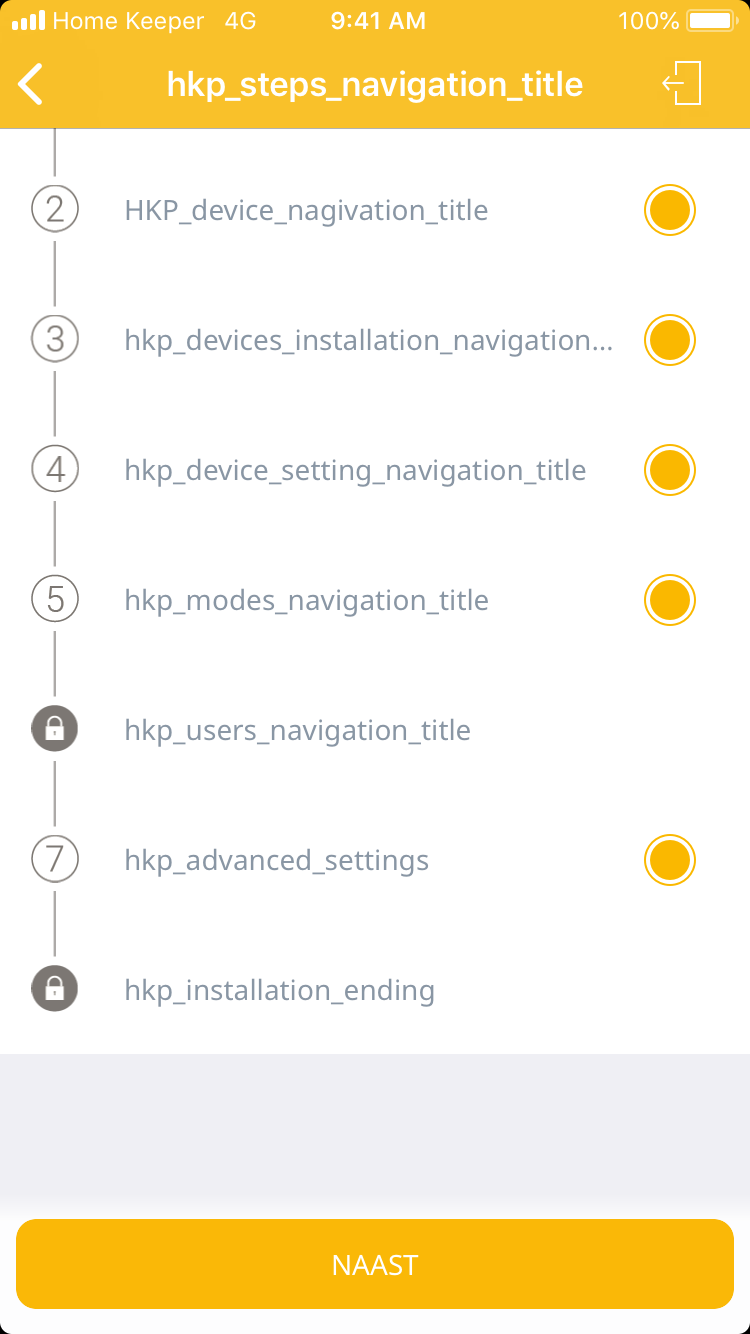Open step 4 hkp_device_setting_navigation_title
This screenshot has width=750, height=1334.
click(x=355, y=471)
